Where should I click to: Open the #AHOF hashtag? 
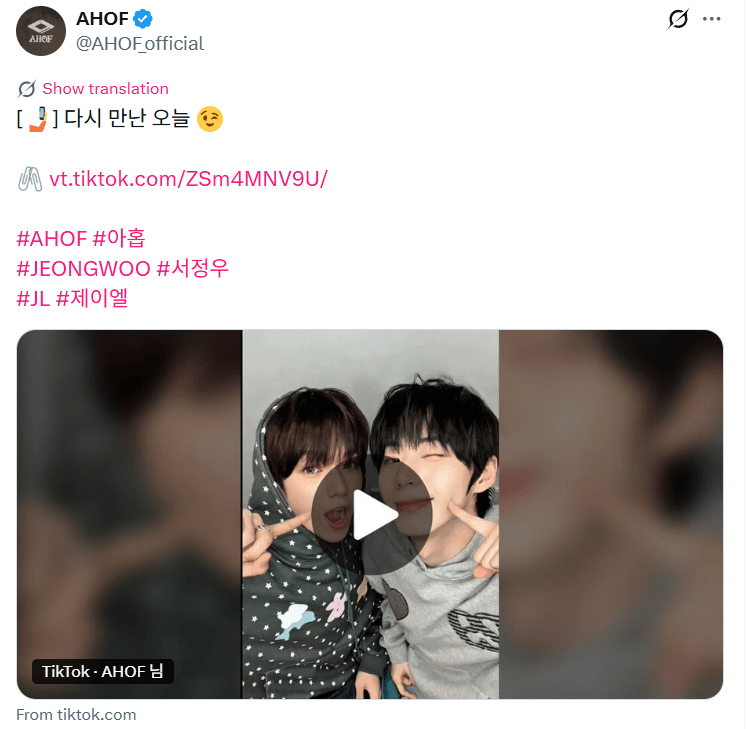click(52, 239)
